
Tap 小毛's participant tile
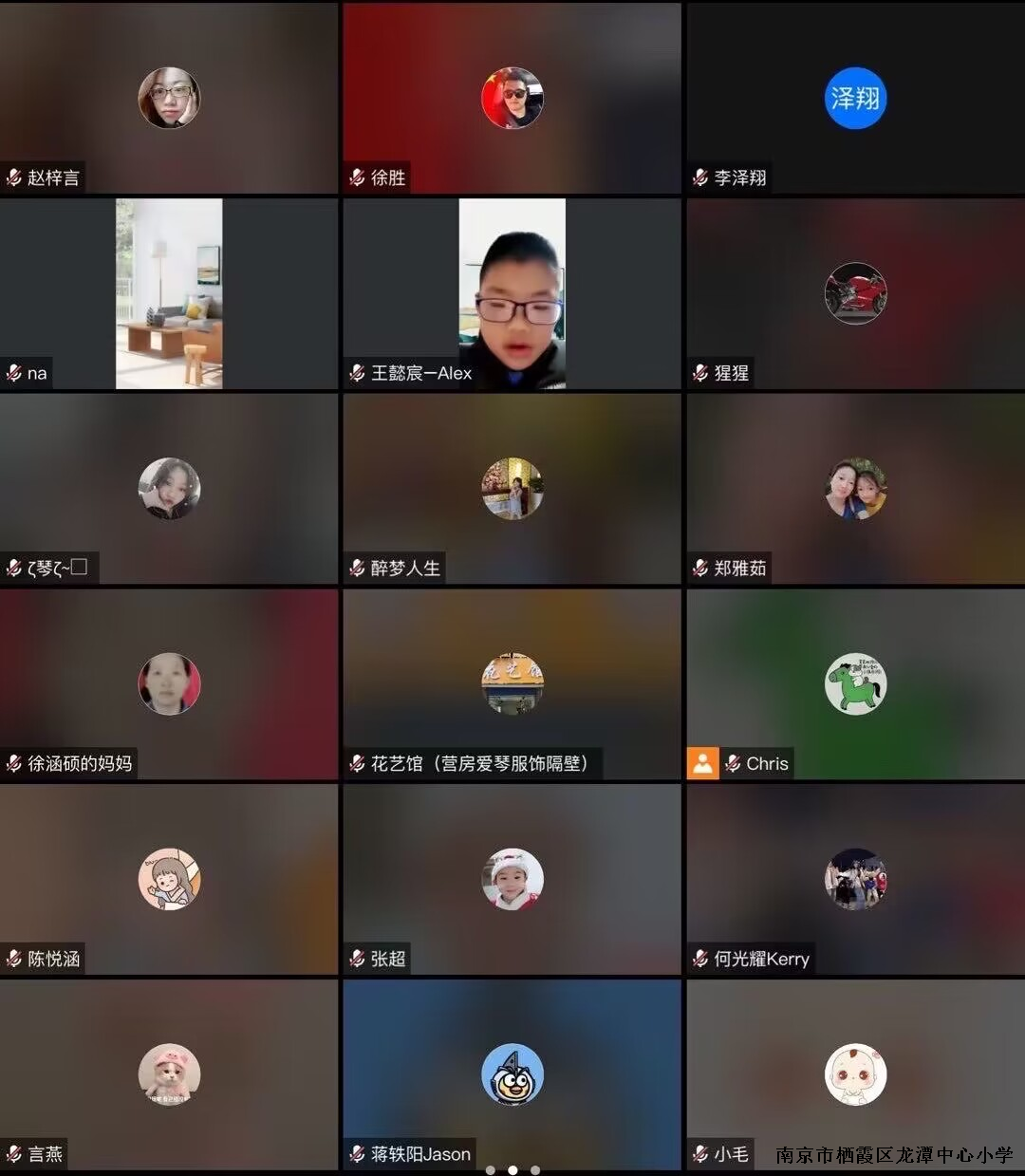855,1074
